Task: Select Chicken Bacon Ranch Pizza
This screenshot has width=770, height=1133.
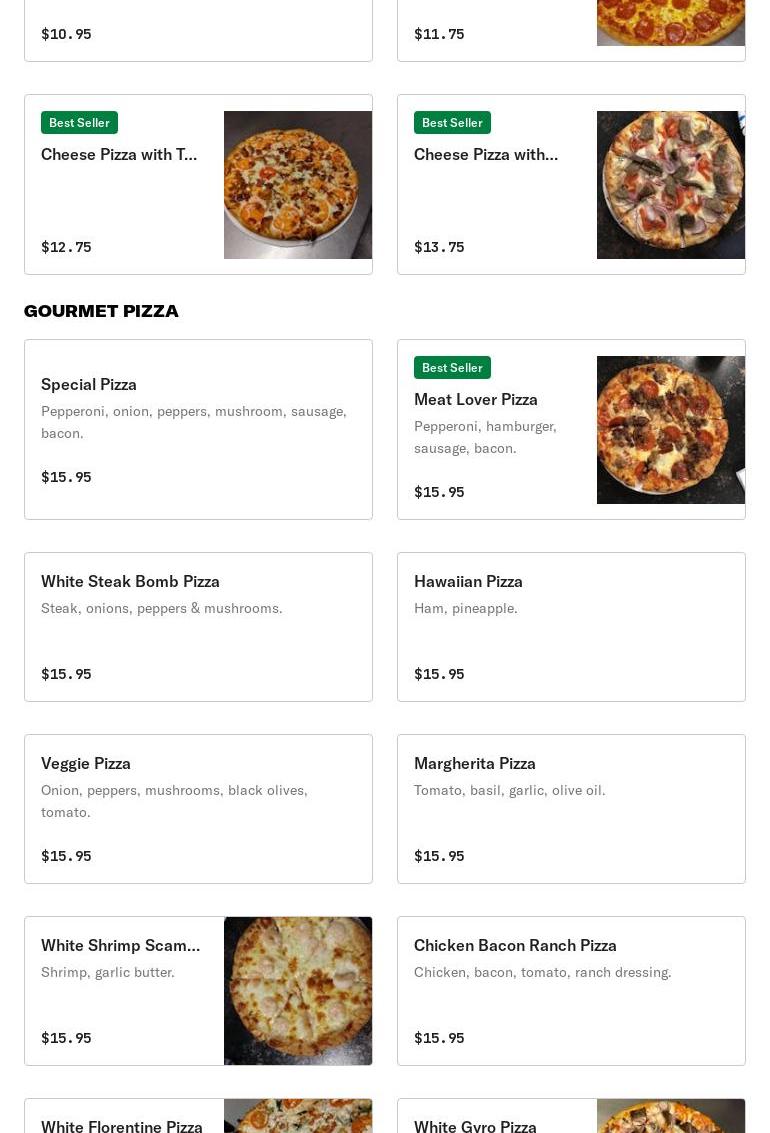Action: 571,991
